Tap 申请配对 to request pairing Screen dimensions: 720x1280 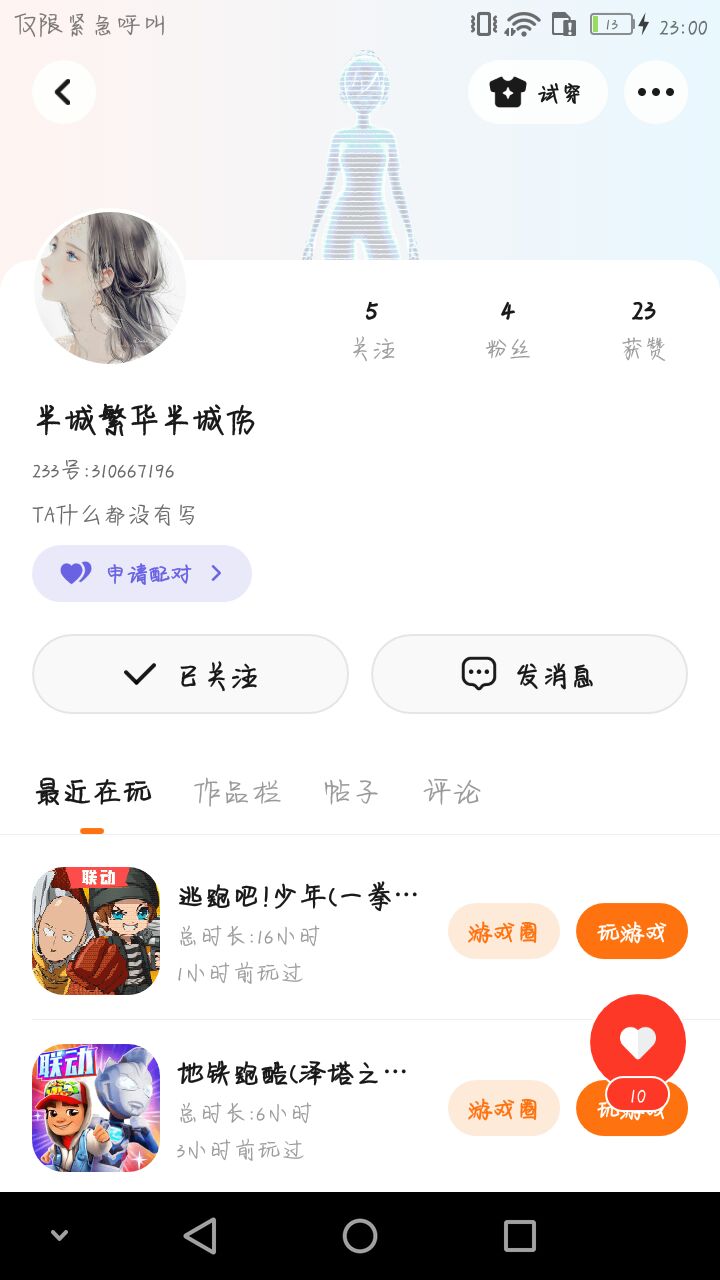(142, 573)
